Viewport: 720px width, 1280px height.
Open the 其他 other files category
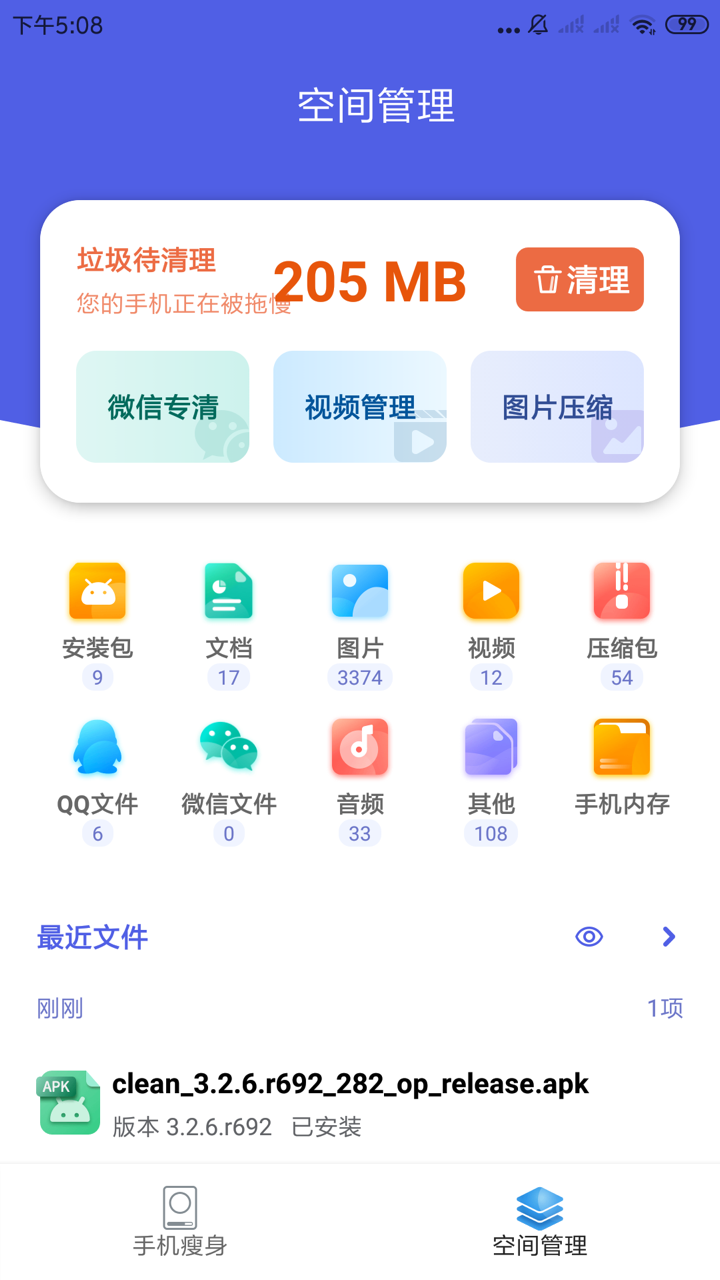[491, 766]
